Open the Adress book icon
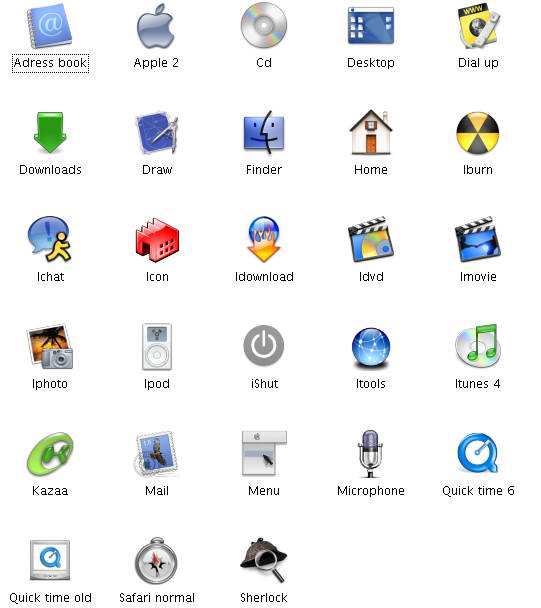This screenshot has height=608, width=541. tap(49, 26)
